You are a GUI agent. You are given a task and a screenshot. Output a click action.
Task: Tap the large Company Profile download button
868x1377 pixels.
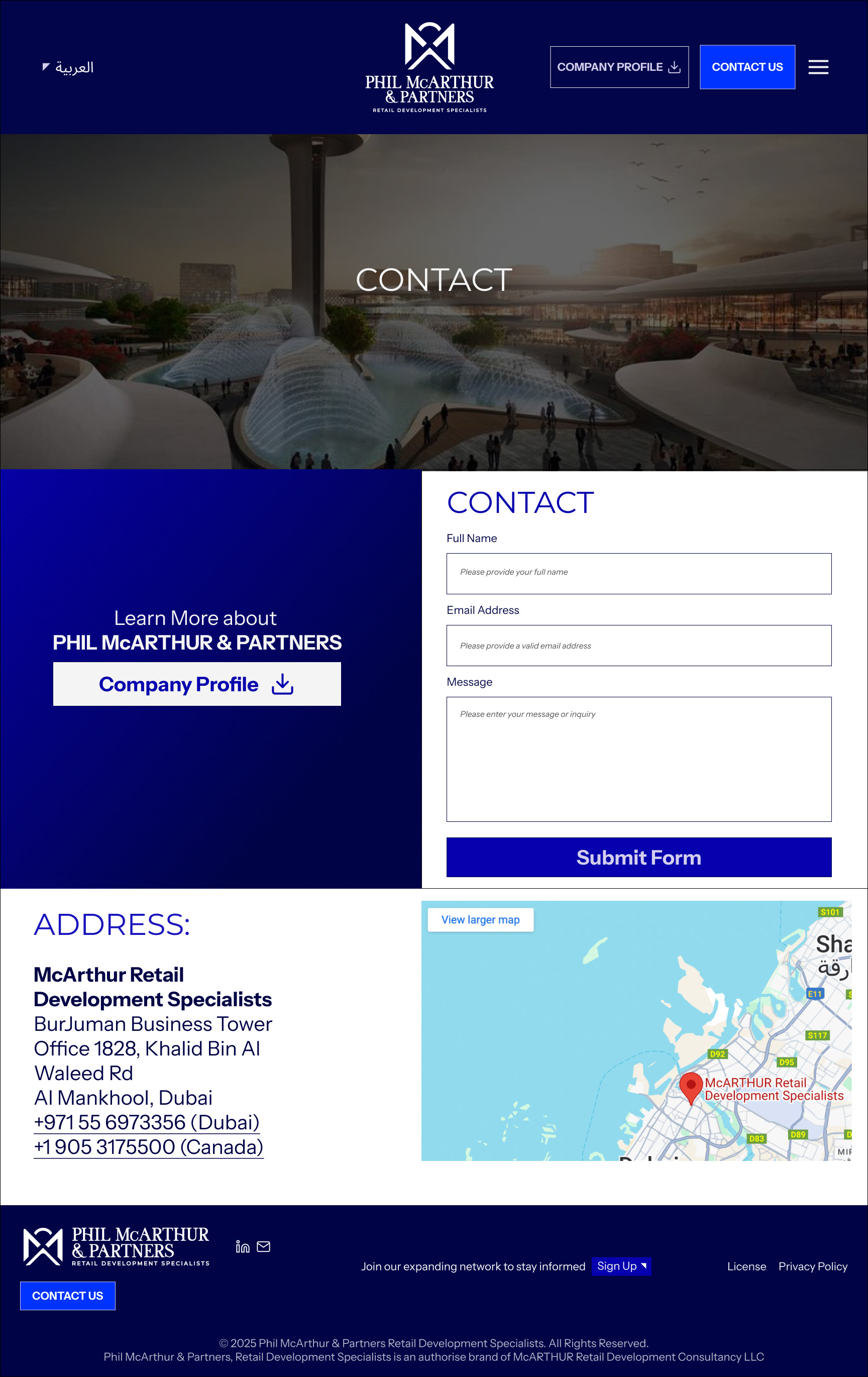(197, 684)
